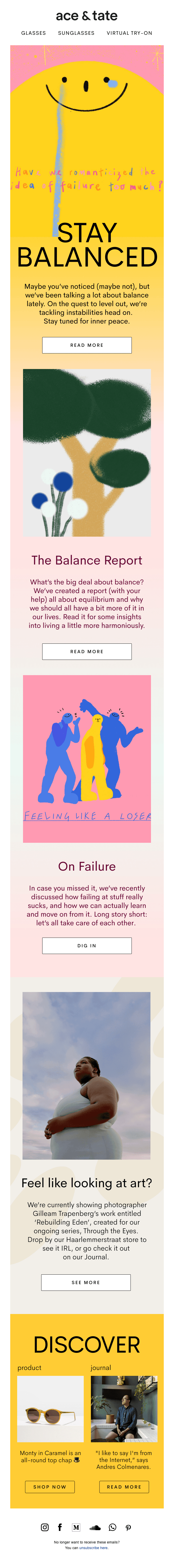Image resolution: width=174 pixels, height=1568 pixels.
Task: Tap Shop Now for Monty in Caramel
Action: (50, 1486)
